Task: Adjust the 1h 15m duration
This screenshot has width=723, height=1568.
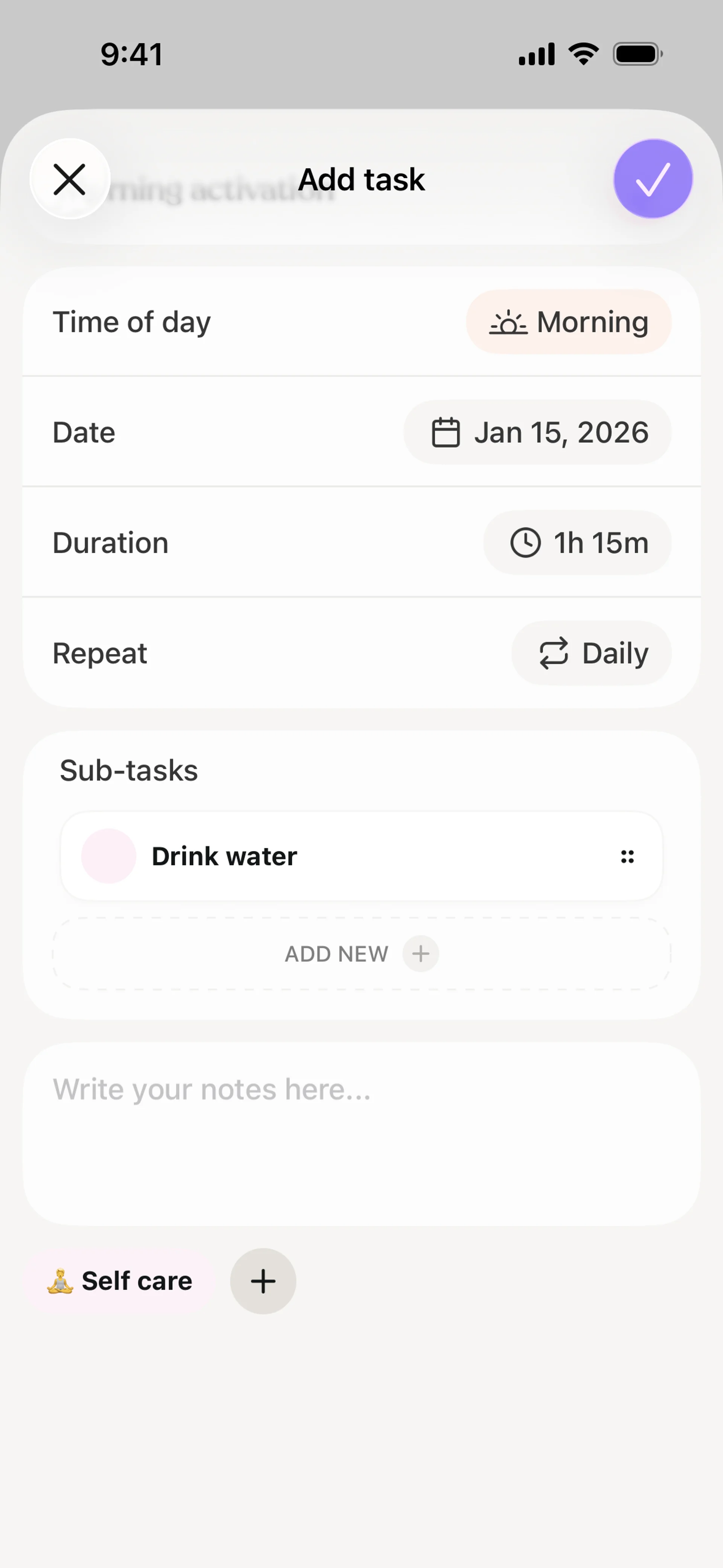Action: (577, 543)
